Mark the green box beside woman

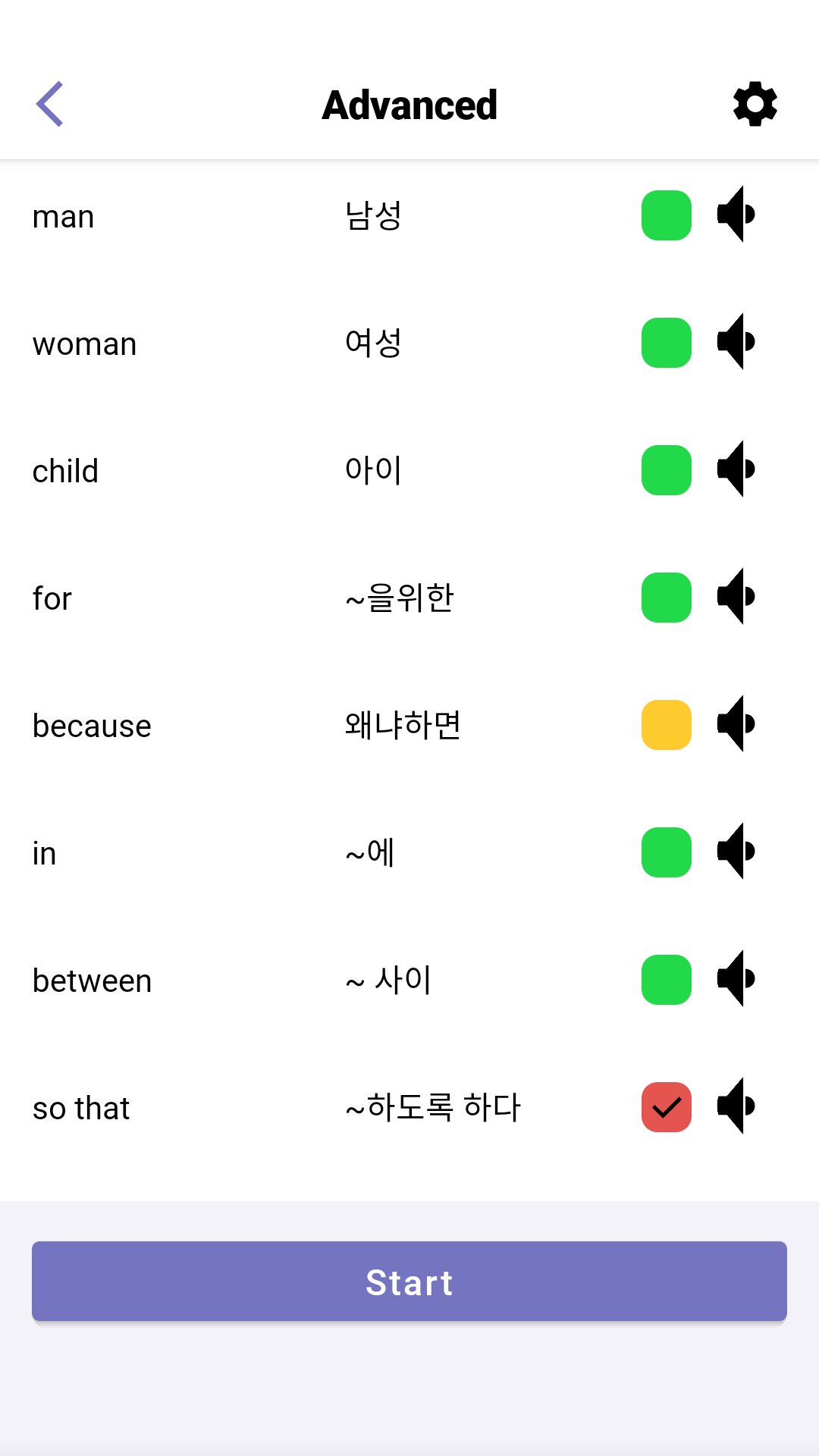pyautogui.click(x=667, y=343)
